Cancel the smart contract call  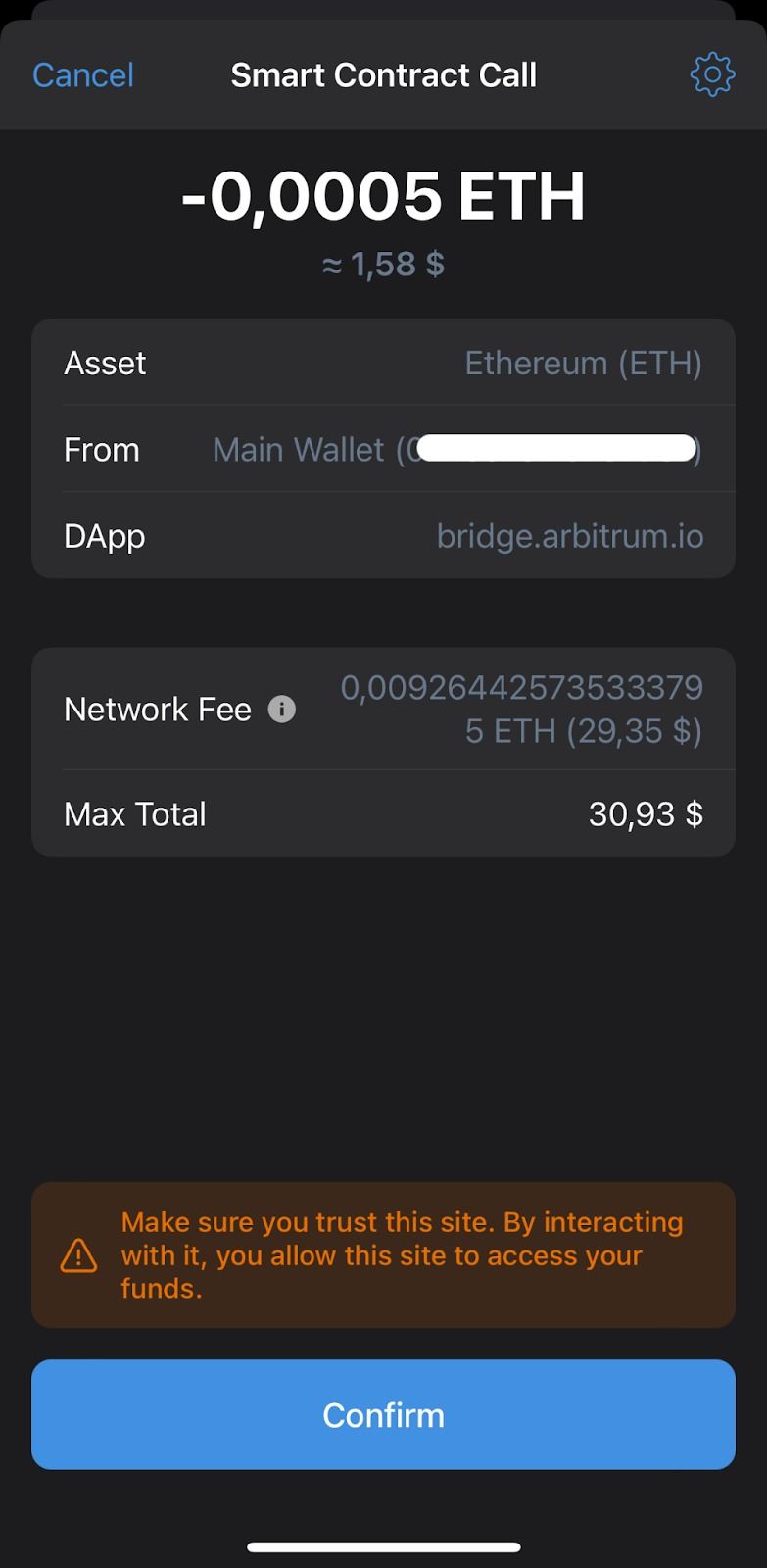[83, 75]
